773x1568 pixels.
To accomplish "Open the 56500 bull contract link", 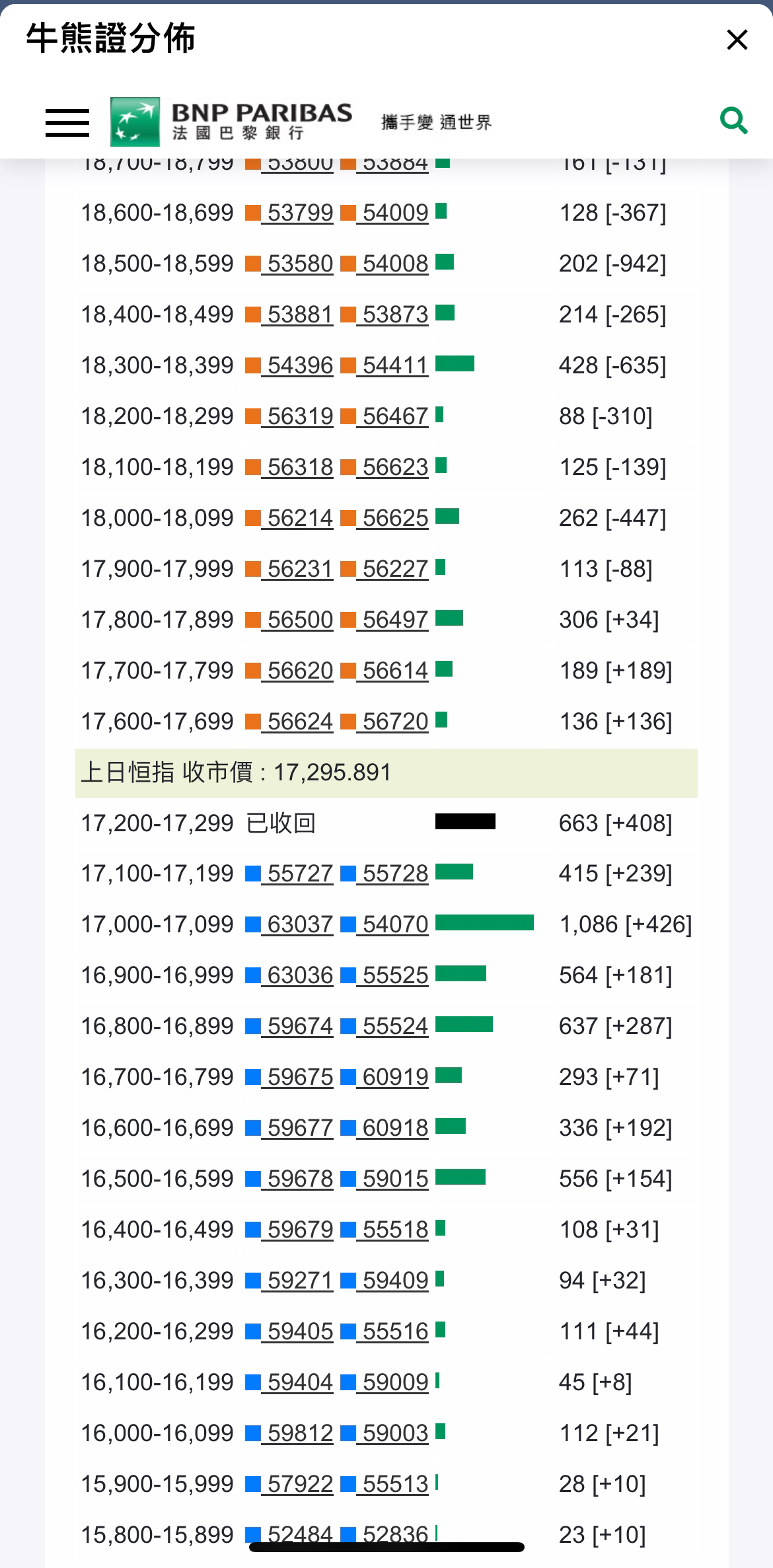I will (x=301, y=619).
